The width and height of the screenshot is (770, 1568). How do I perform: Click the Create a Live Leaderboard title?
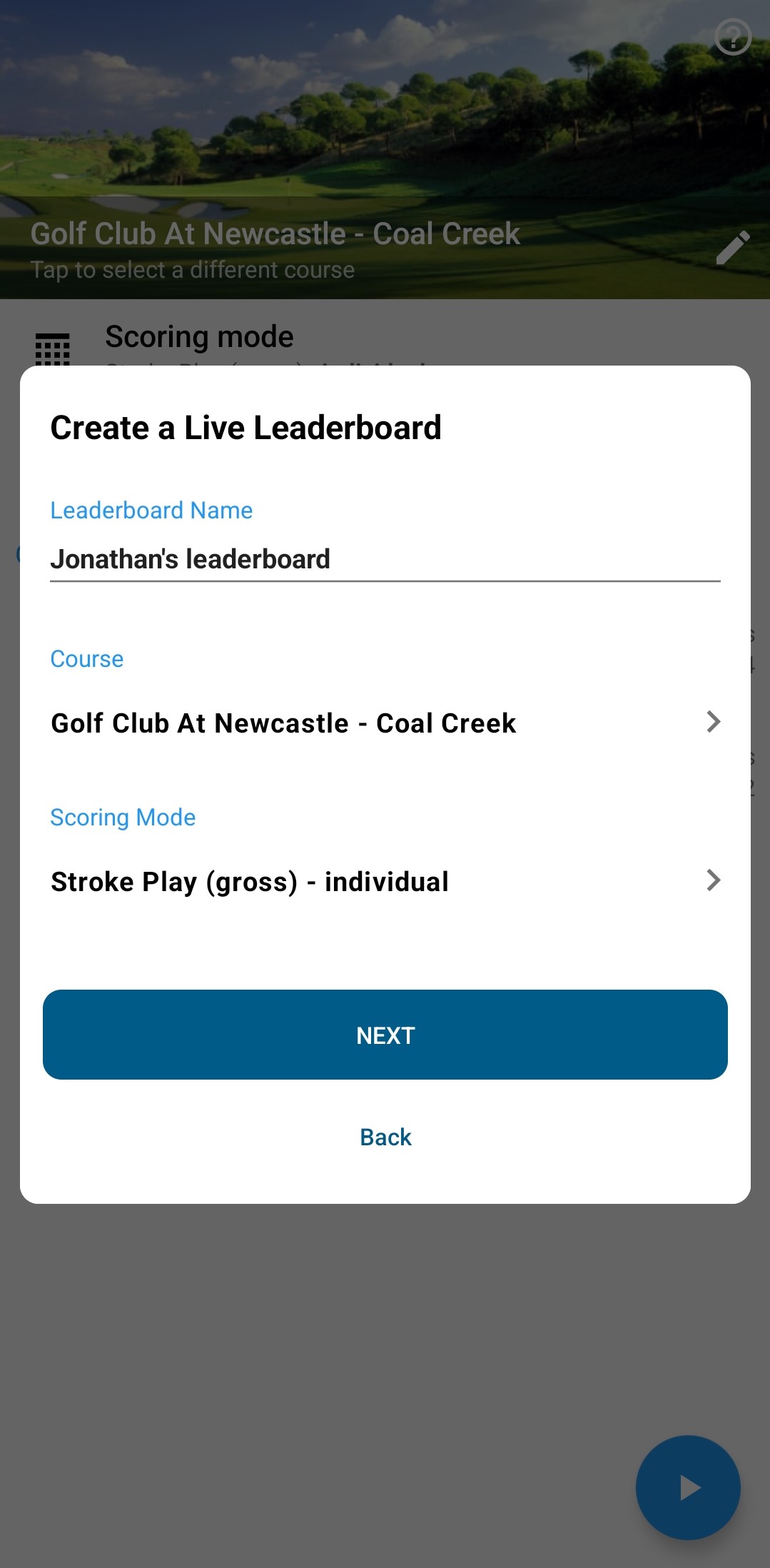[246, 427]
